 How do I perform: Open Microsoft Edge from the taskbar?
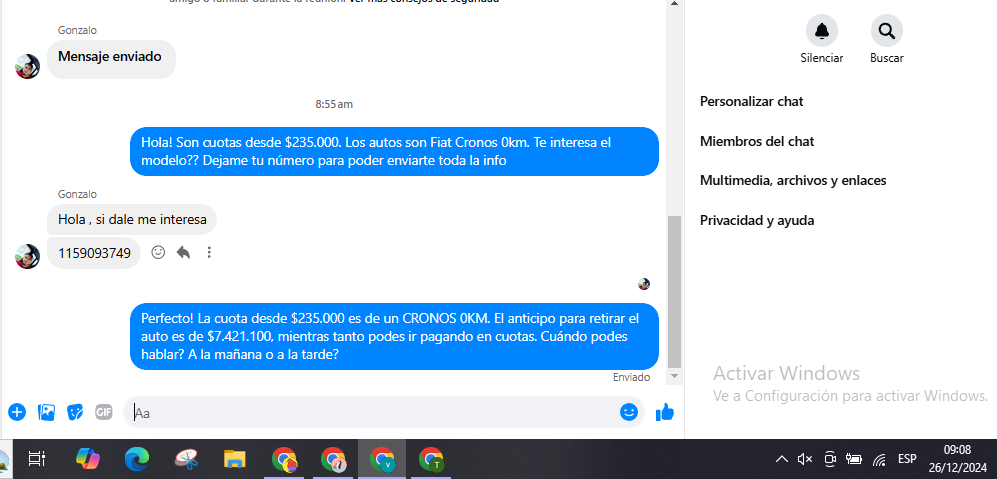136,459
